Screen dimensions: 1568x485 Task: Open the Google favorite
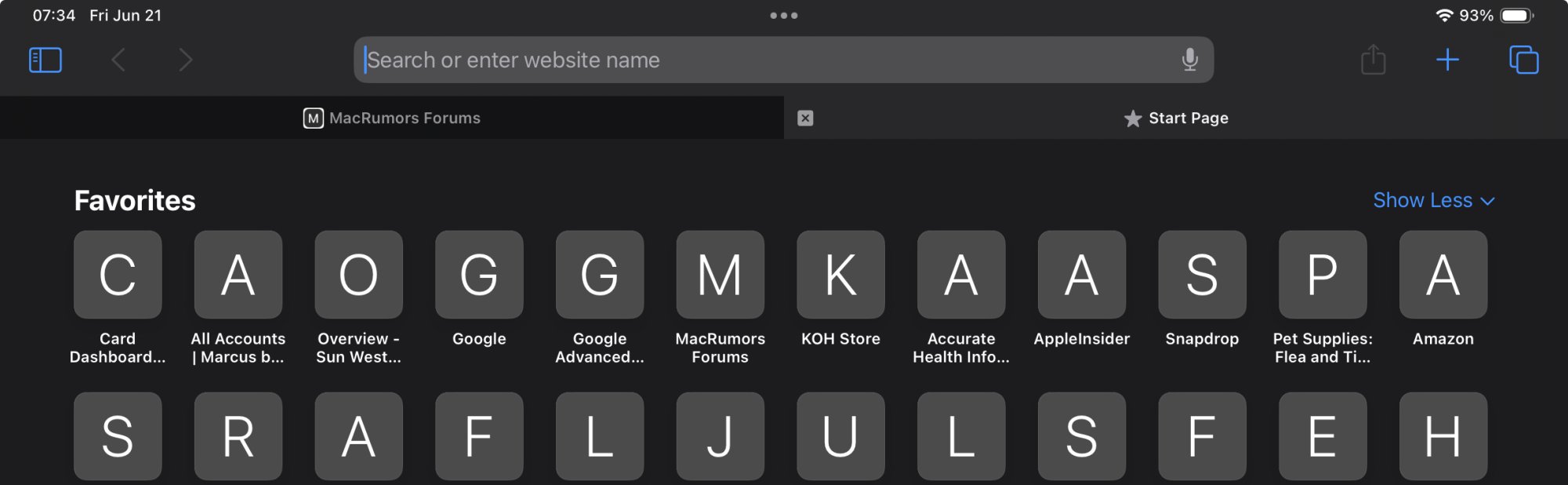pos(479,275)
